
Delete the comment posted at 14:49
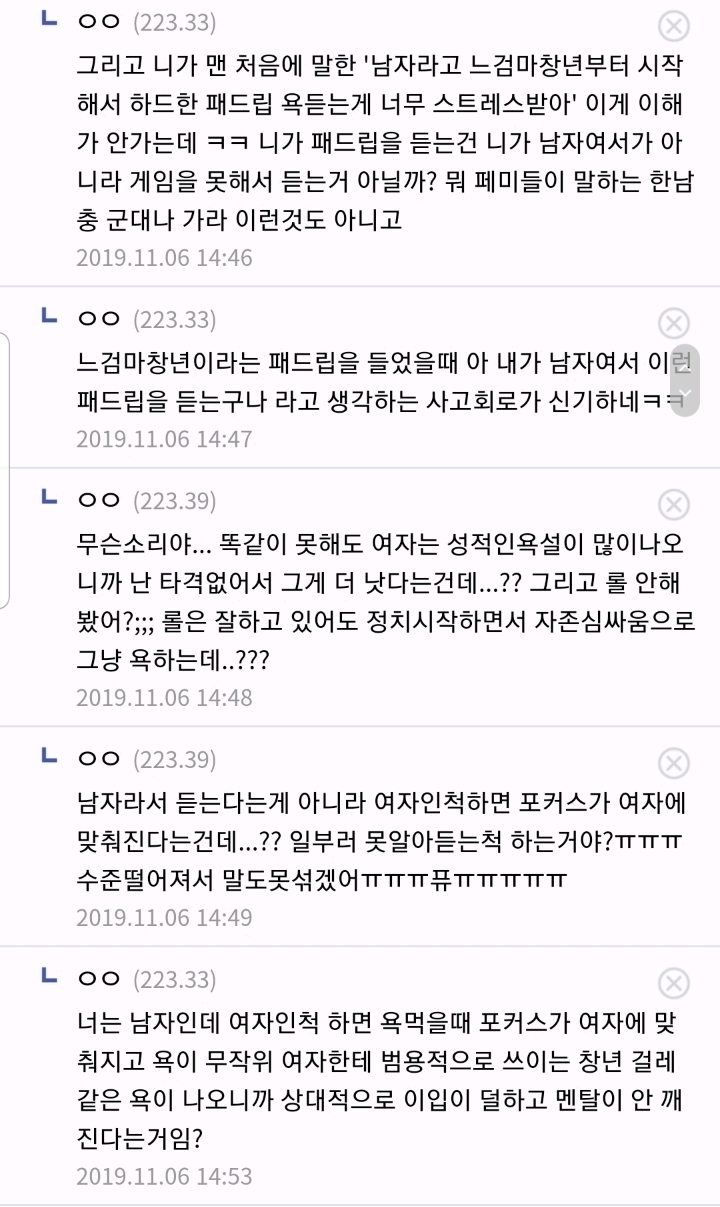675,763
